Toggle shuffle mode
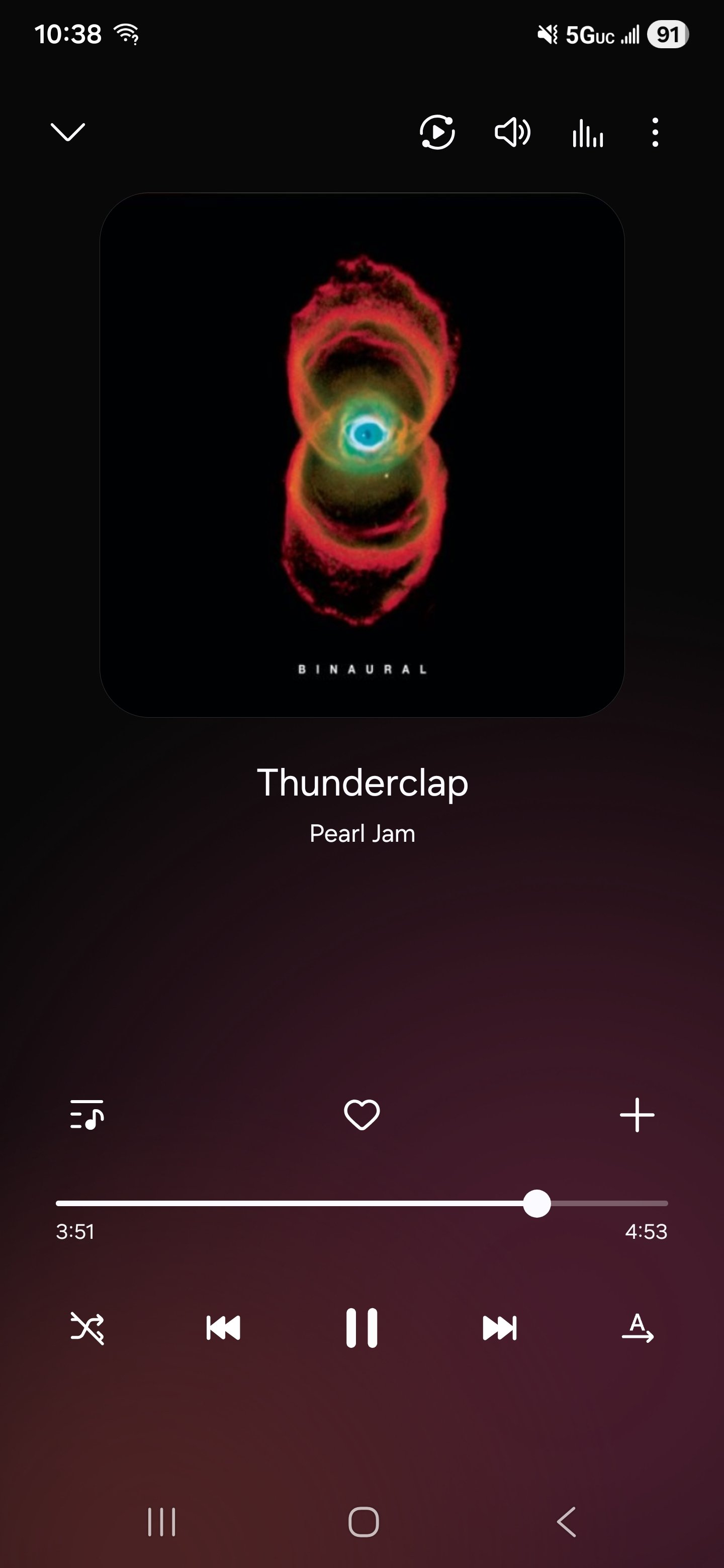724x1568 pixels. (x=87, y=1328)
